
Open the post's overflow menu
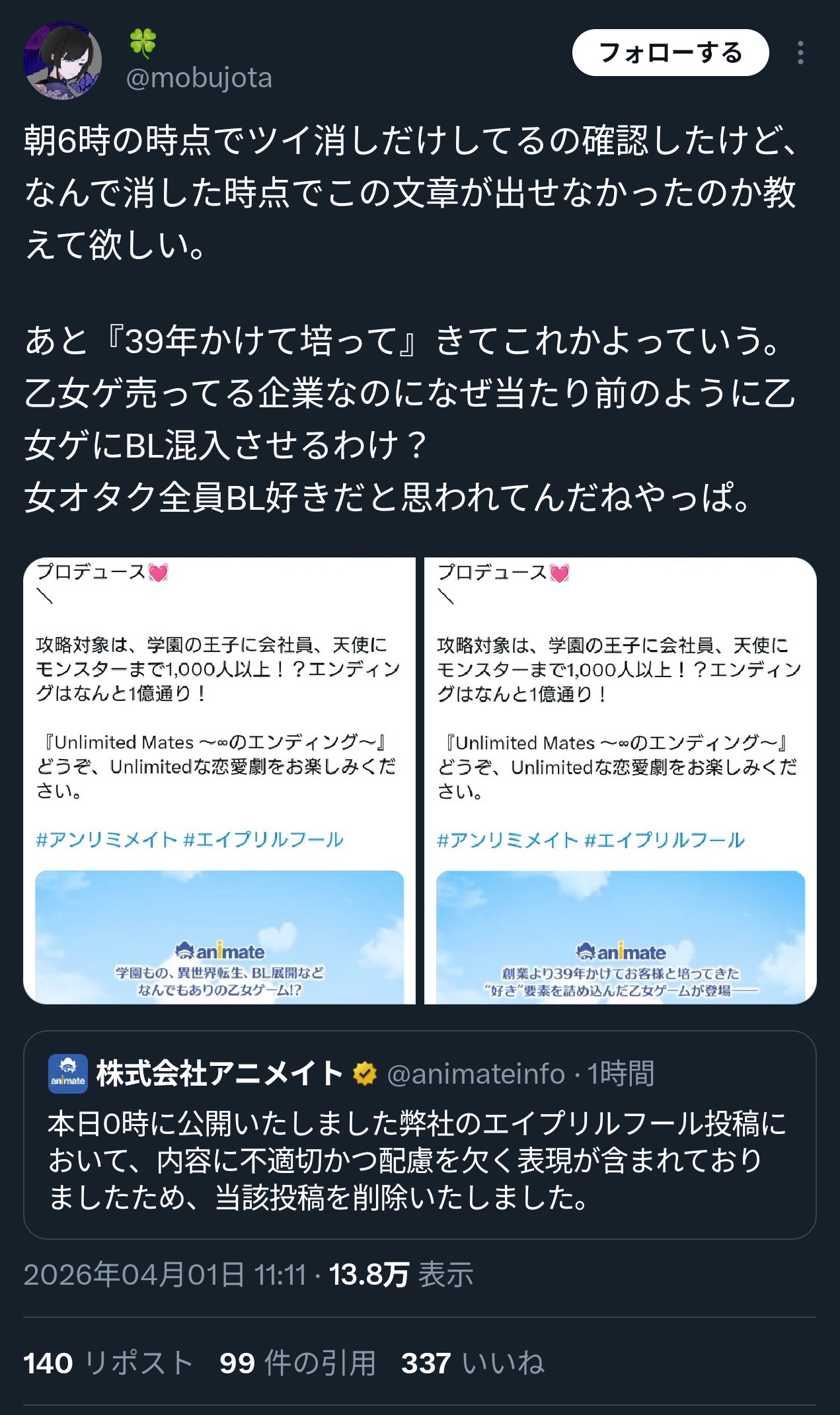coord(800,53)
